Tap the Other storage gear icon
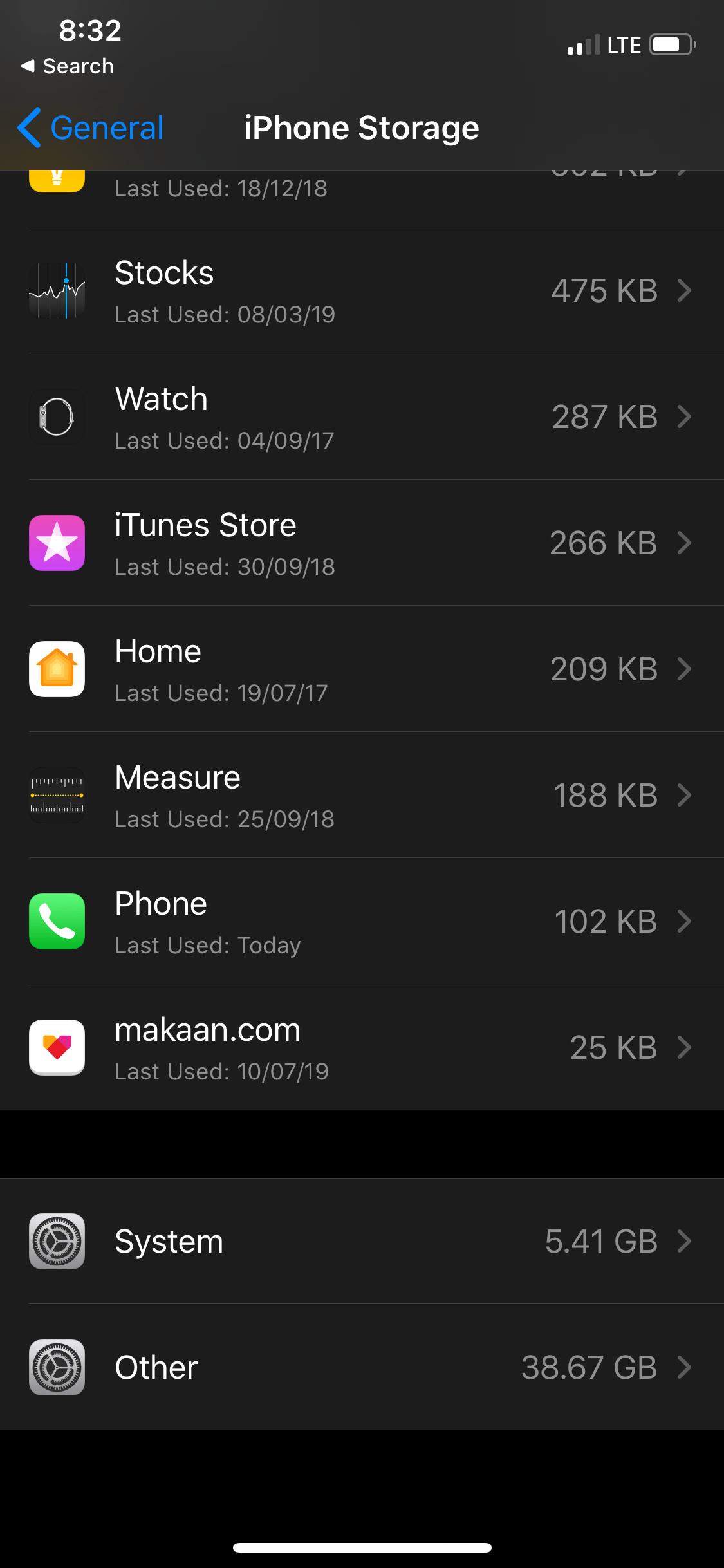The width and height of the screenshot is (724, 1568). [57, 1367]
